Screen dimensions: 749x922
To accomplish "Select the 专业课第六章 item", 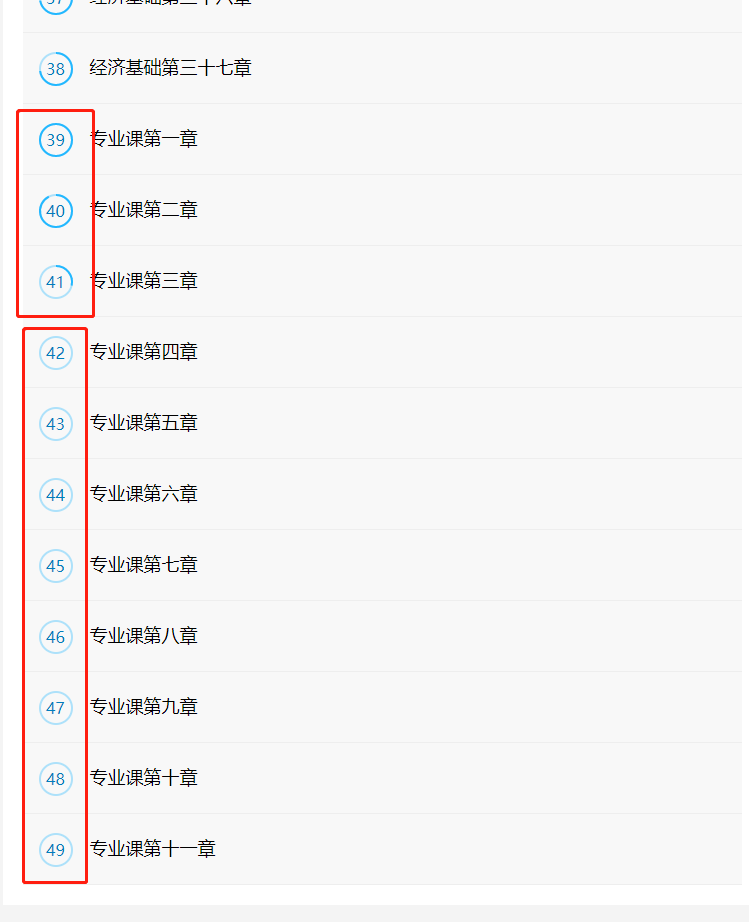I will pyautogui.click(x=144, y=494).
